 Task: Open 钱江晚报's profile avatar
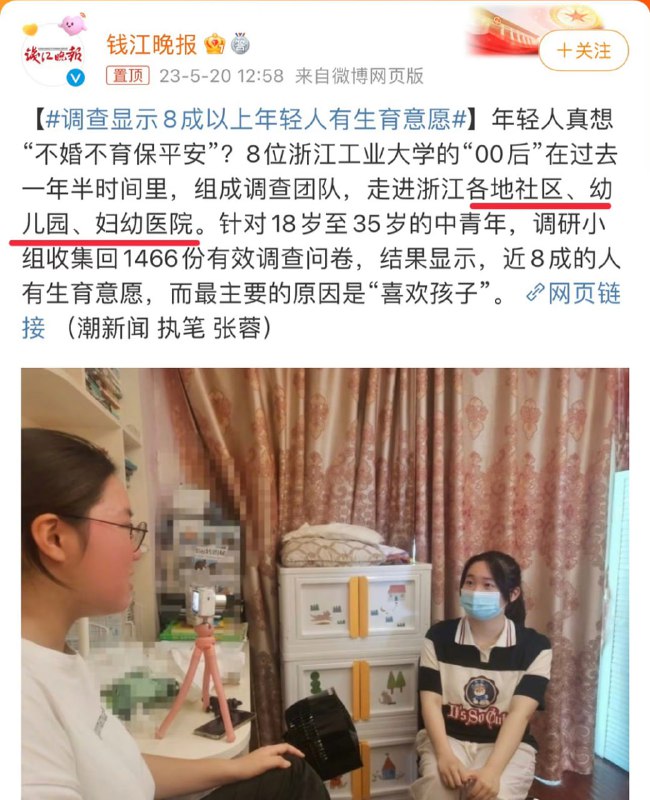click(53, 50)
